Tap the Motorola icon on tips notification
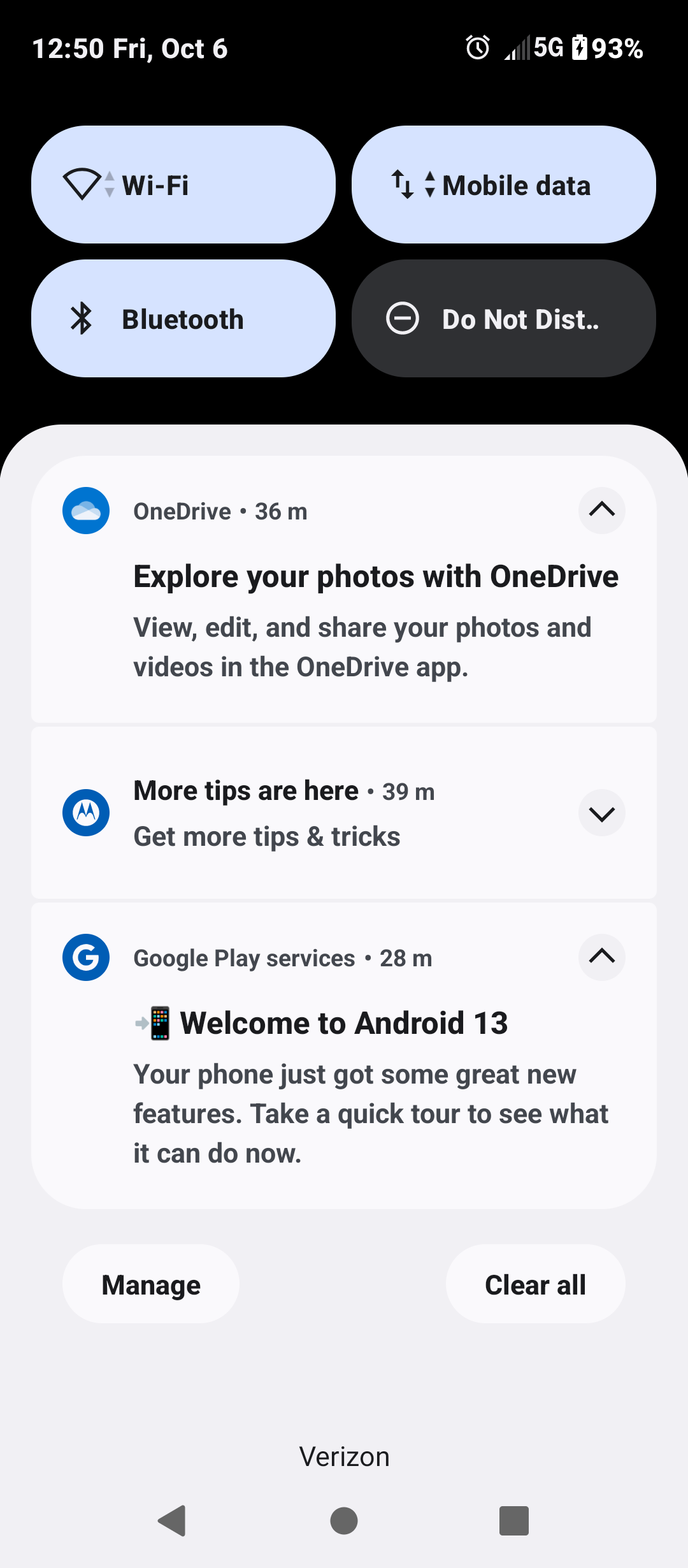Screen dimensions: 688x1568 85,812
